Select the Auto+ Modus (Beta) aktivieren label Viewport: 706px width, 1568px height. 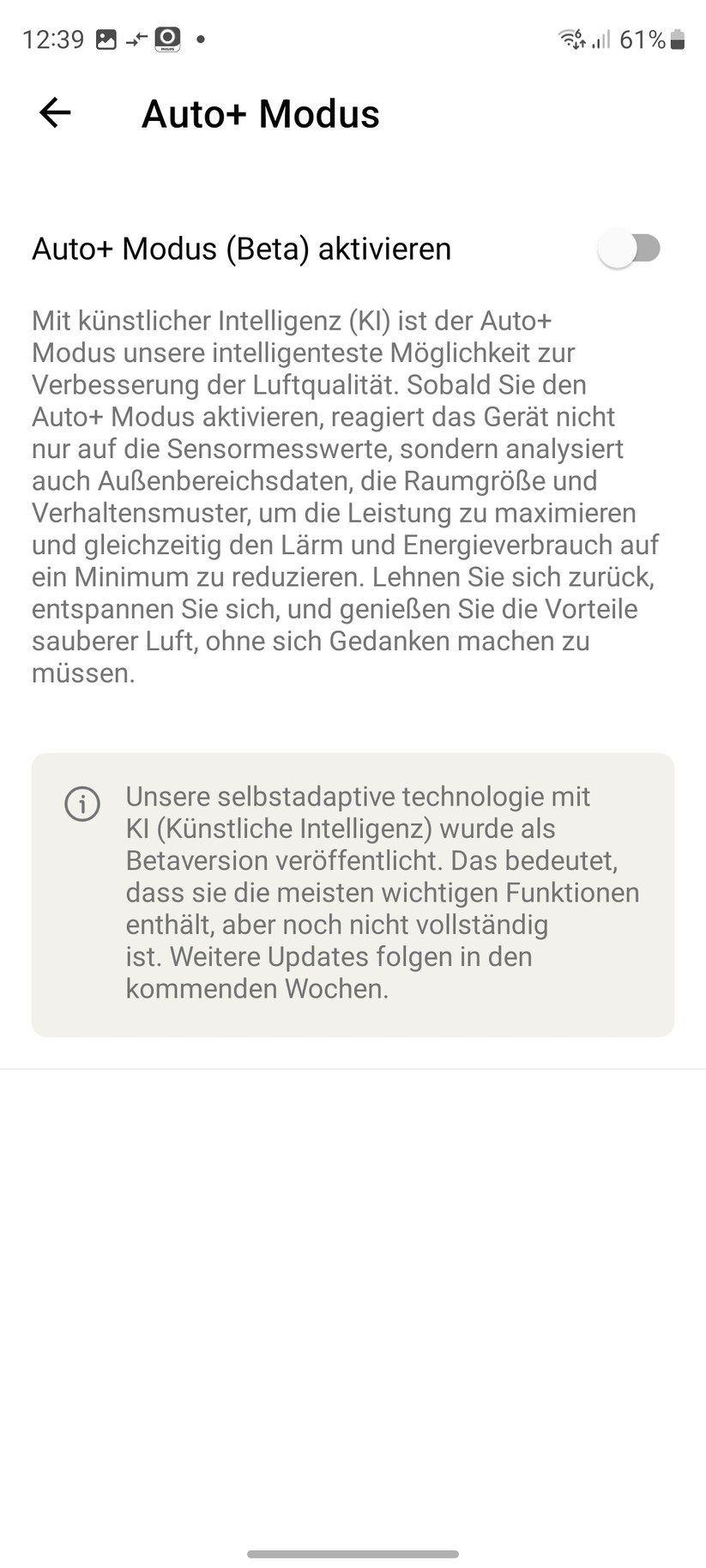point(241,248)
